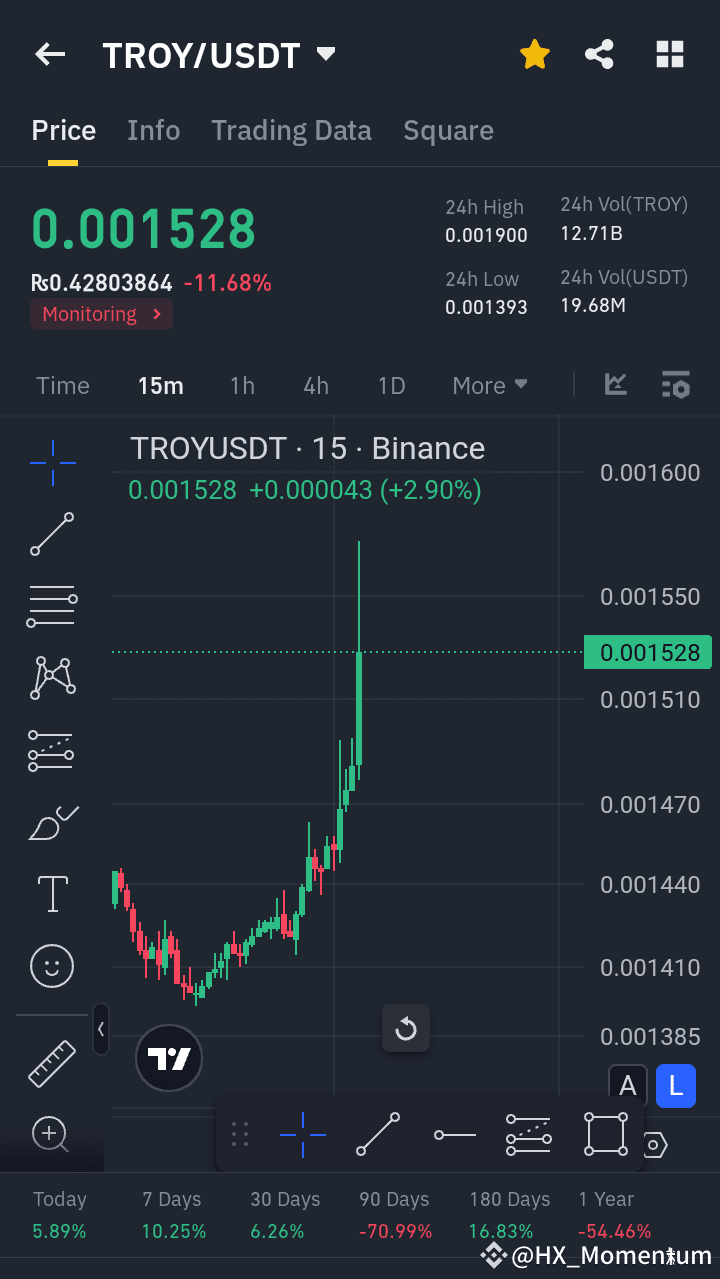The height and width of the screenshot is (1279, 720).
Task: Switch to the Trading Data tab
Action: 291,130
